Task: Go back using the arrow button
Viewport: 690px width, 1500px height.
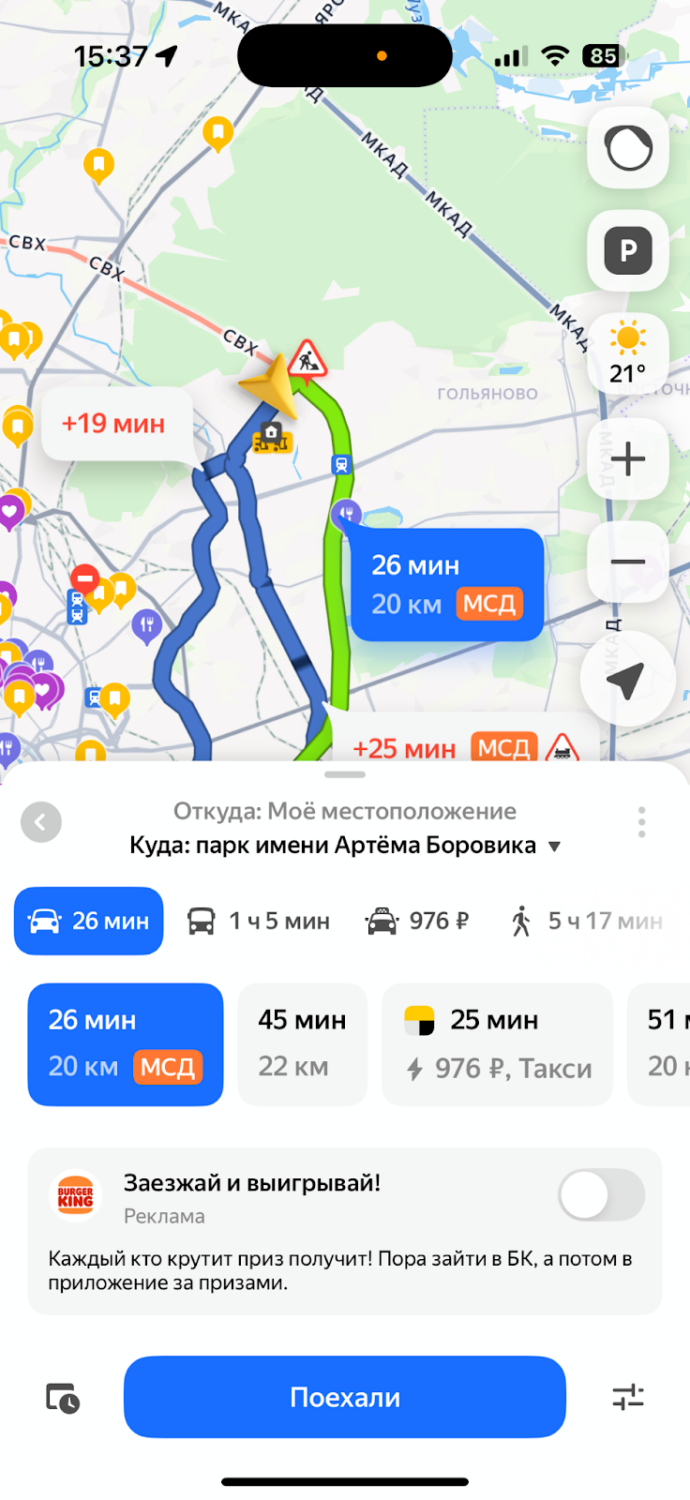Action: [x=41, y=822]
